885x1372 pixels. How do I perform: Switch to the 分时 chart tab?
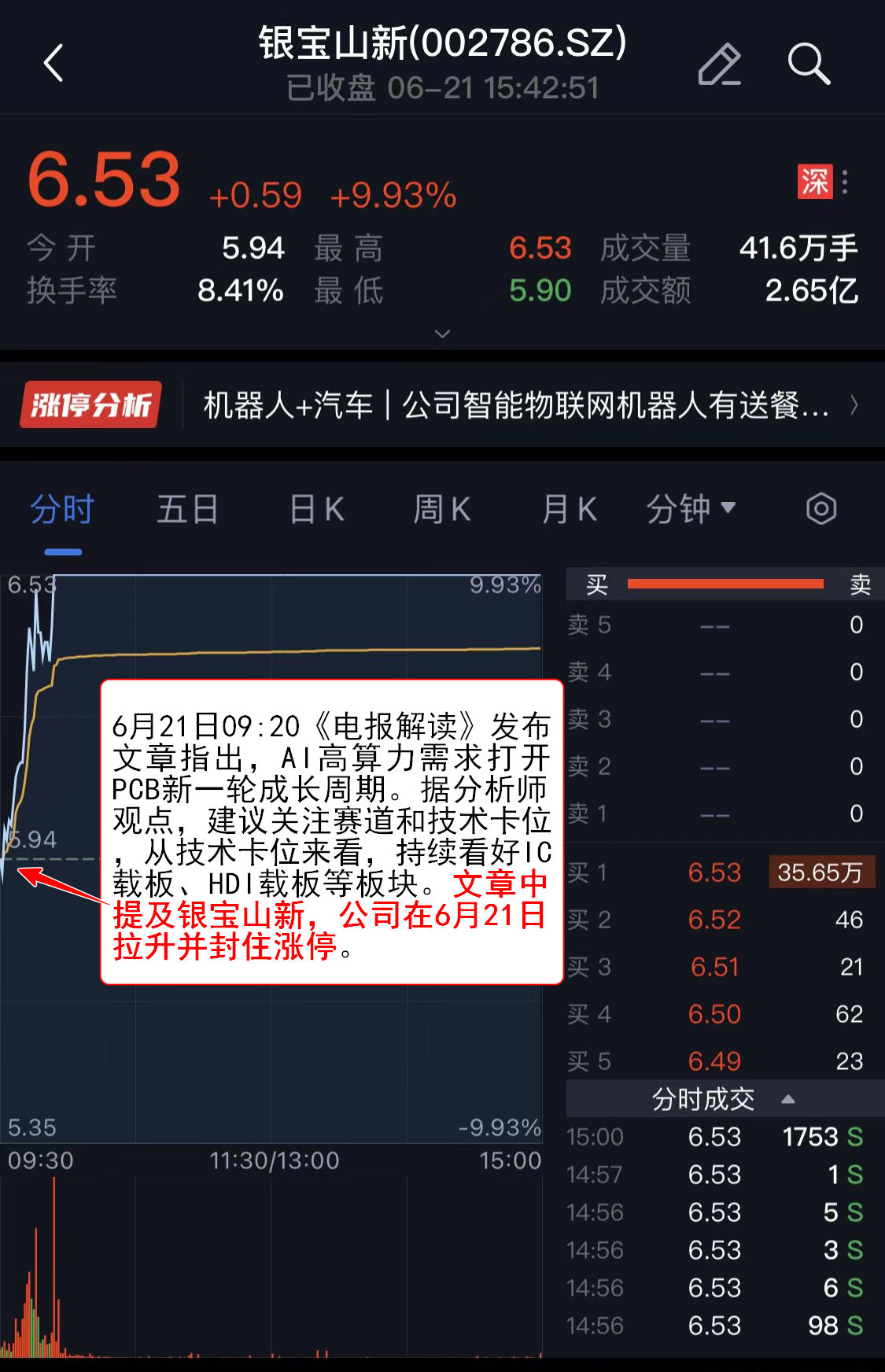point(62,510)
